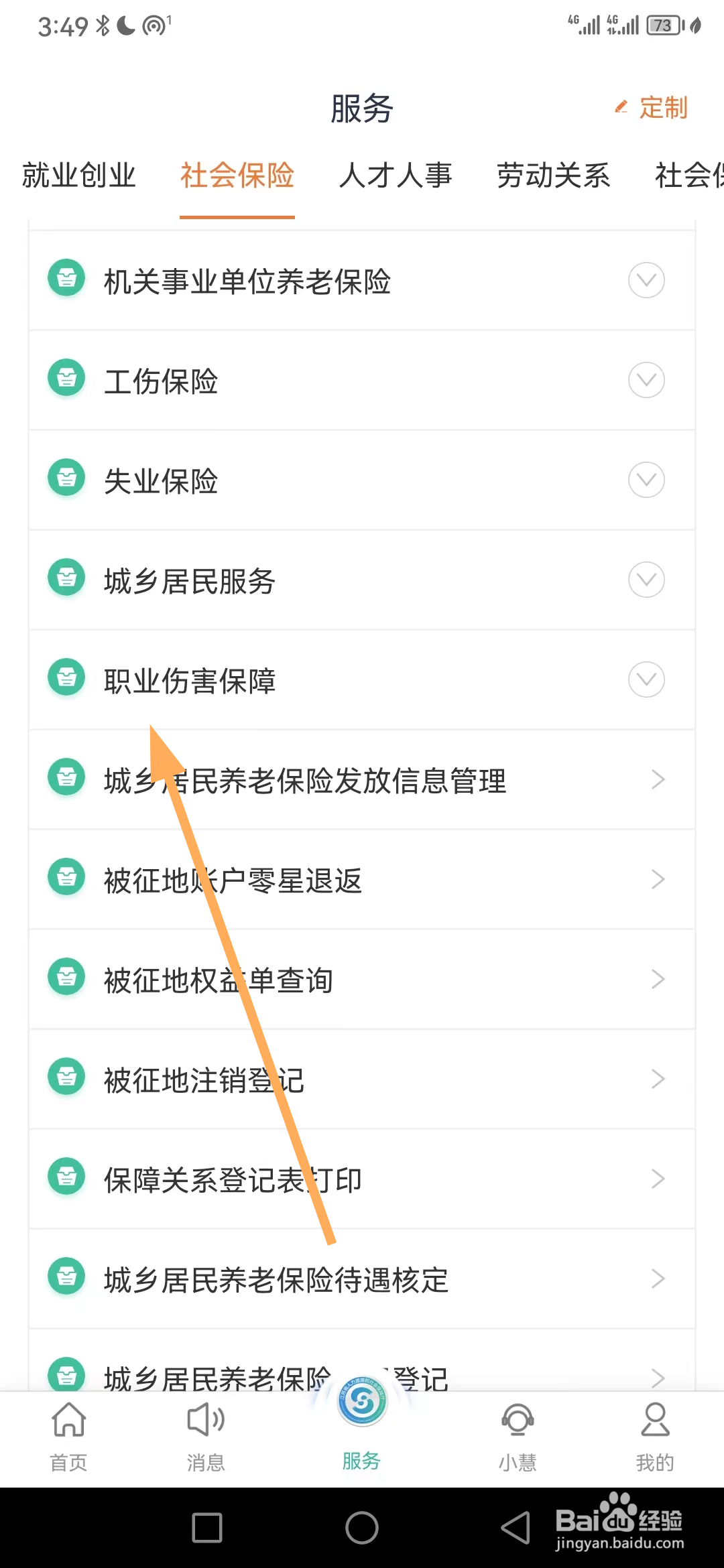Expand the 机关事业单位养老保险 section
Viewport: 724px width, 1568px height.
(646, 280)
